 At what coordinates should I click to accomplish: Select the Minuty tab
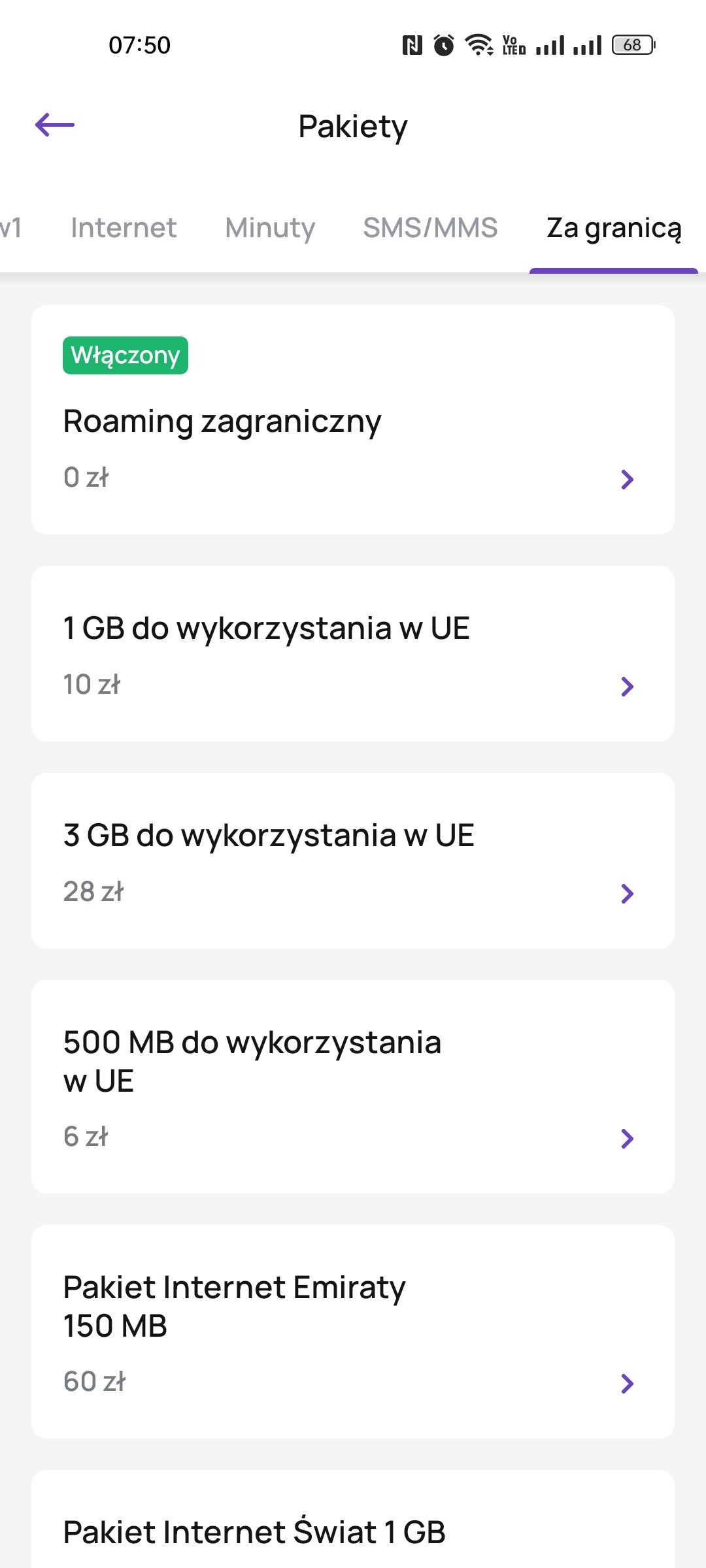pos(270,228)
